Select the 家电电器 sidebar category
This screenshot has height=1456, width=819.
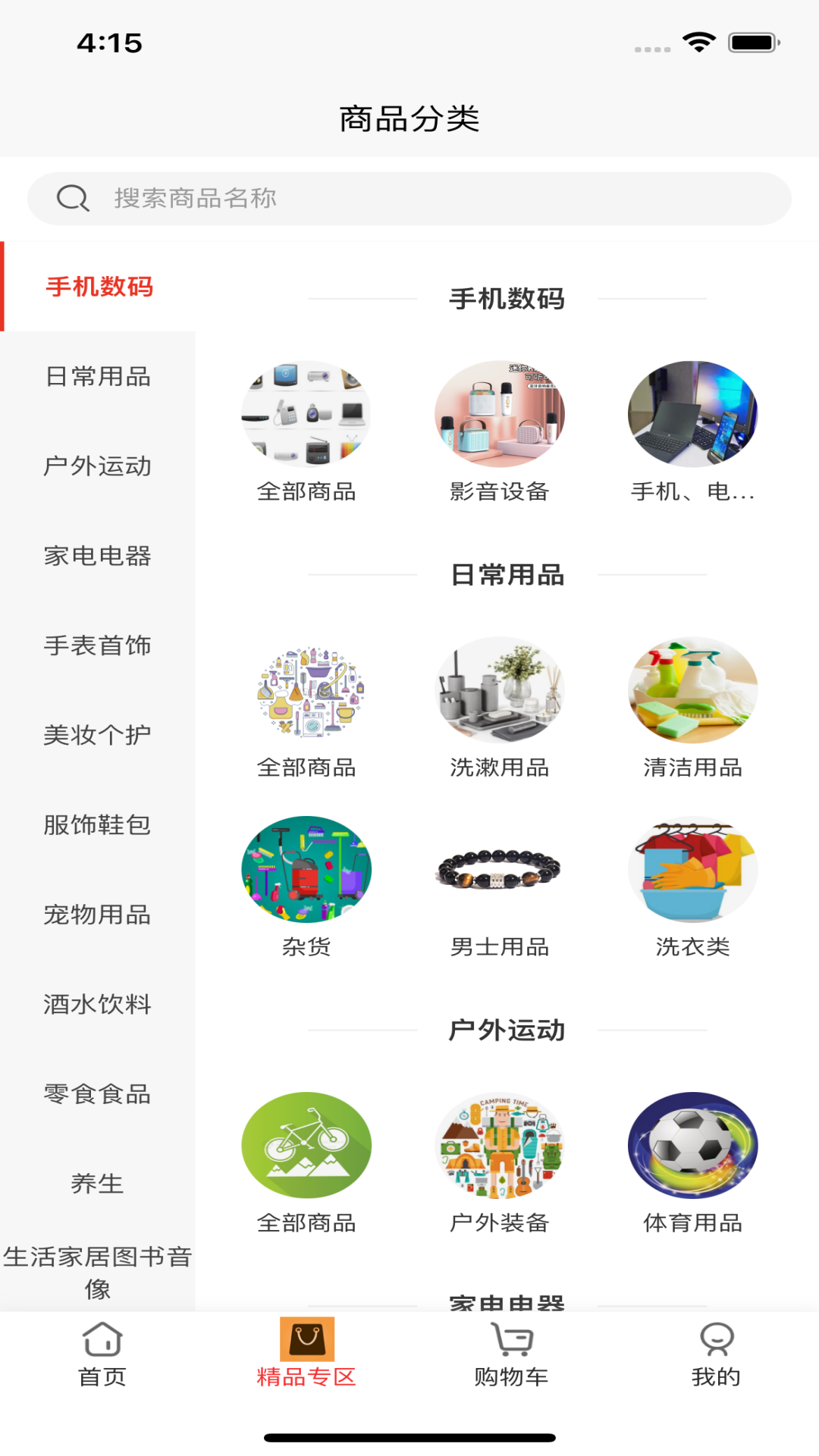[x=99, y=556]
